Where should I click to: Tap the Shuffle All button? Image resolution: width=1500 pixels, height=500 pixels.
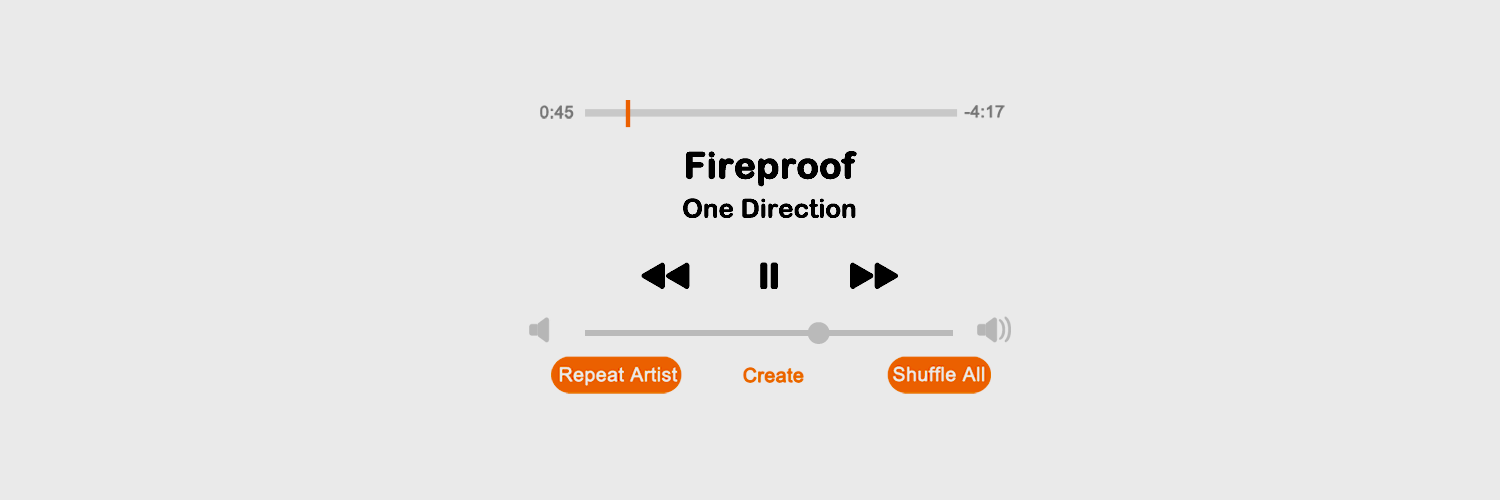click(939, 375)
